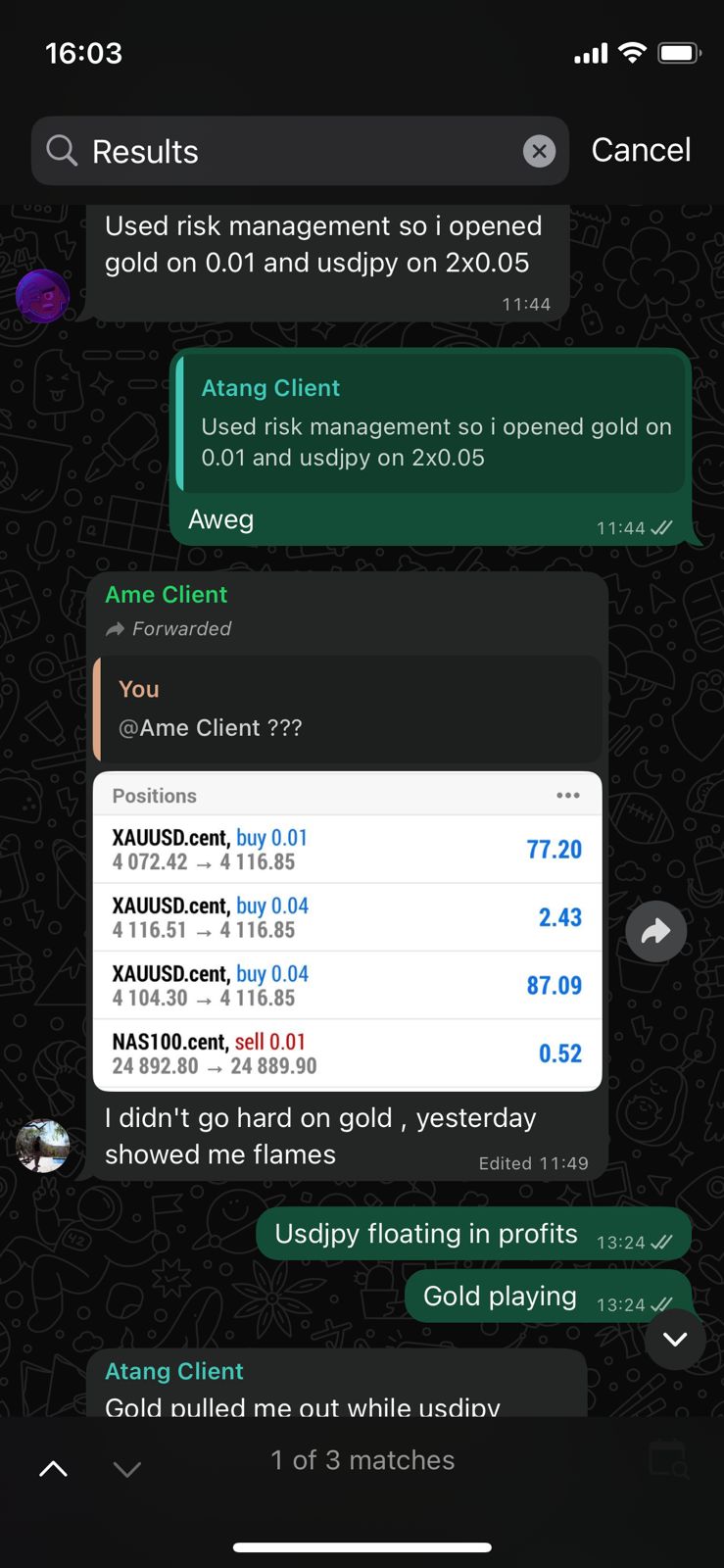Tap the 'Usdjpy floating in profits' bubble

[x=424, y=1233]
